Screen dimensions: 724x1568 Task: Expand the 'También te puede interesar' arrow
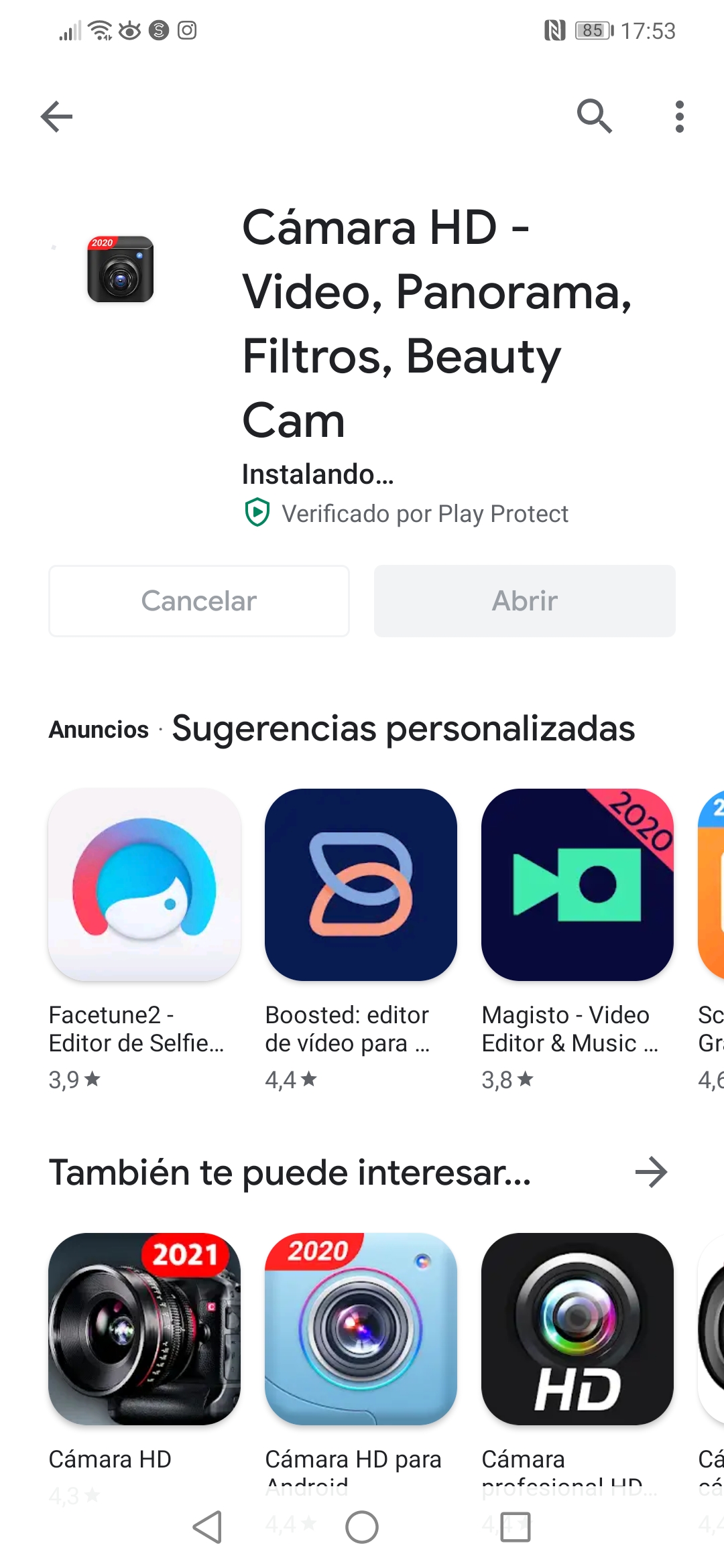651,1172
